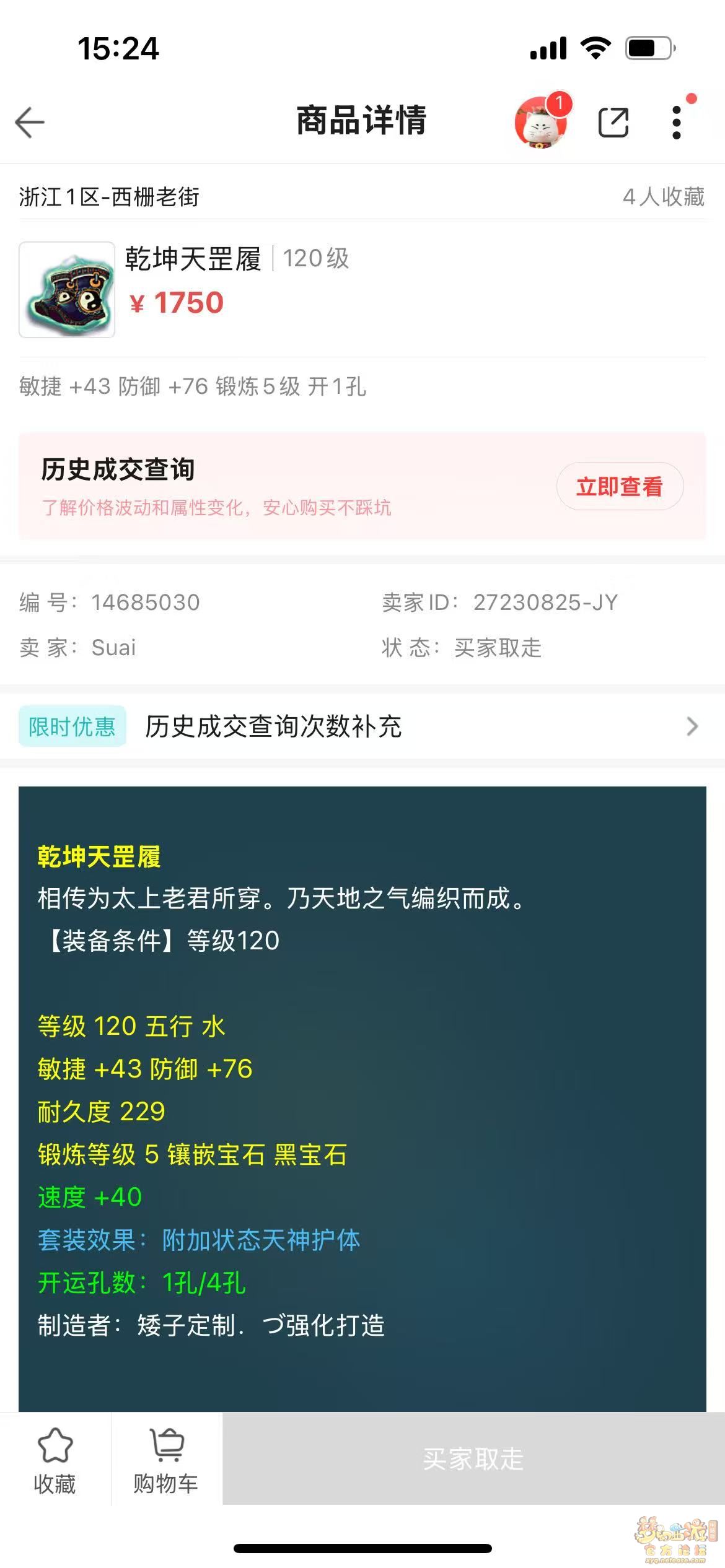725x1568 pixels.
Task: View the 乾坤天罡履 item image
Action: coord(67,290)
